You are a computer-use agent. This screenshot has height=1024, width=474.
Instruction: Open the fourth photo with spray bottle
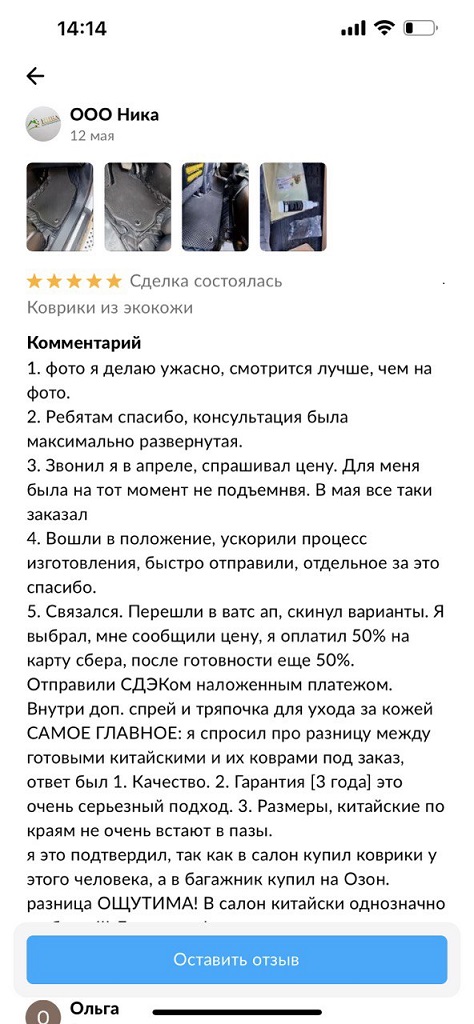(293, 207)
